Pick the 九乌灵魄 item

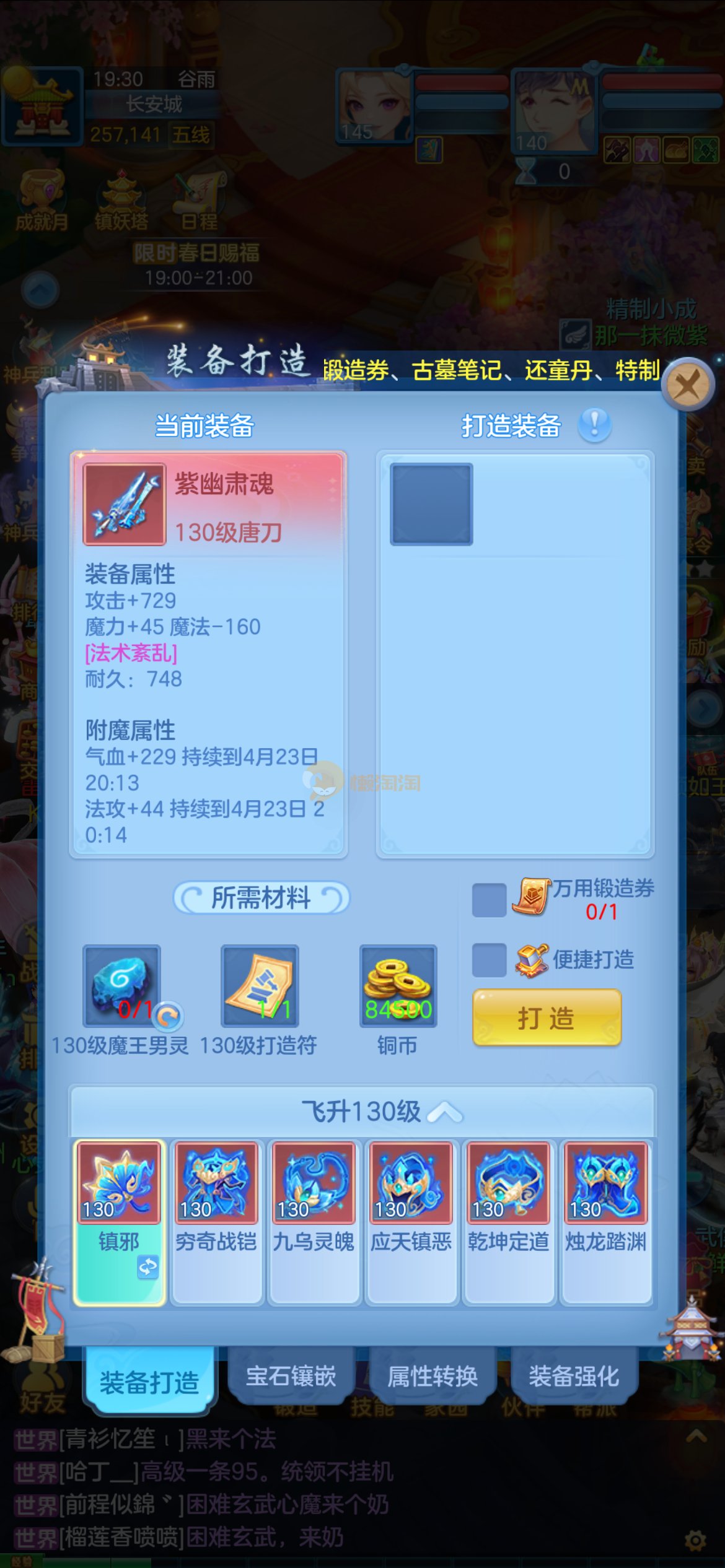point(314,1184)
